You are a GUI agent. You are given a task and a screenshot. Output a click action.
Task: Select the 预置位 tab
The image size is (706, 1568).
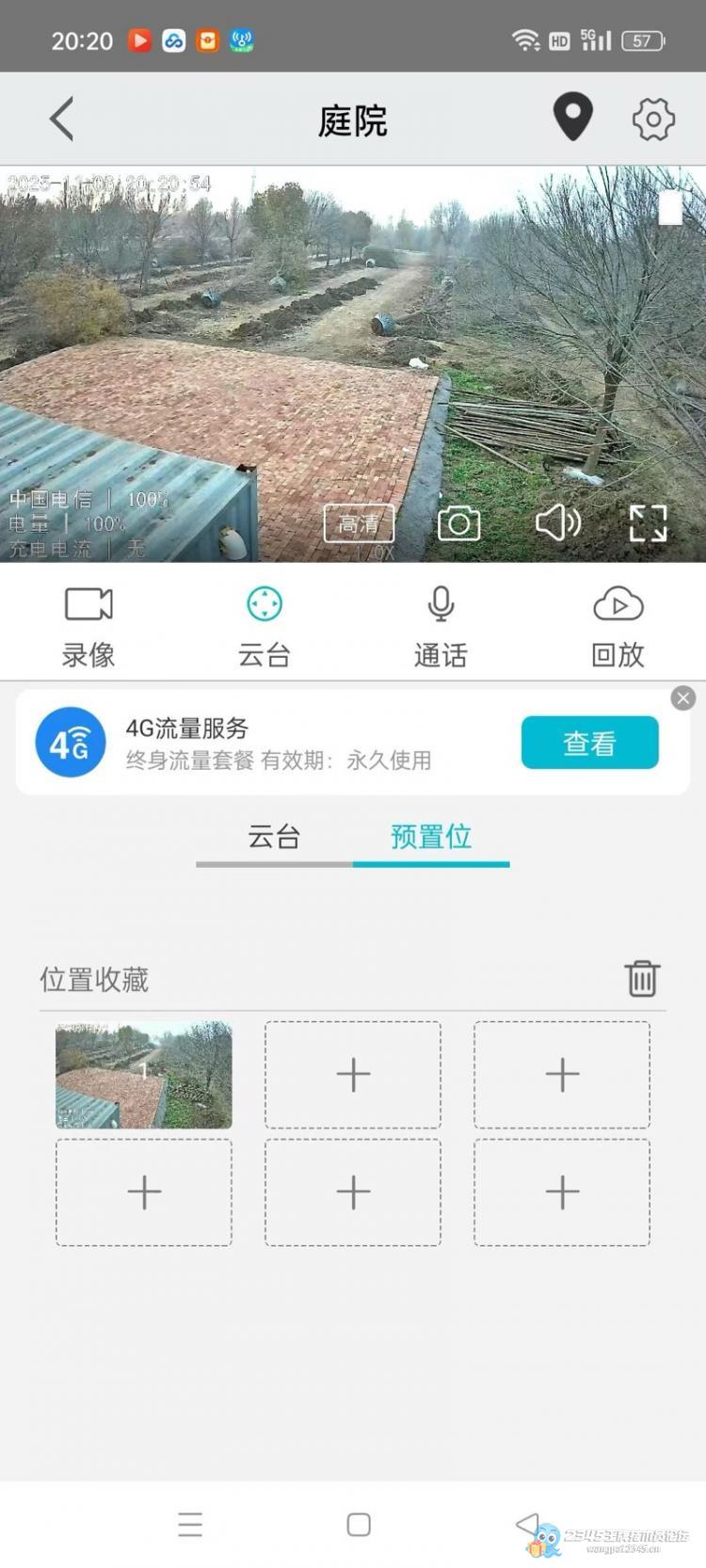pyautogui.click(x=431, y=837)
